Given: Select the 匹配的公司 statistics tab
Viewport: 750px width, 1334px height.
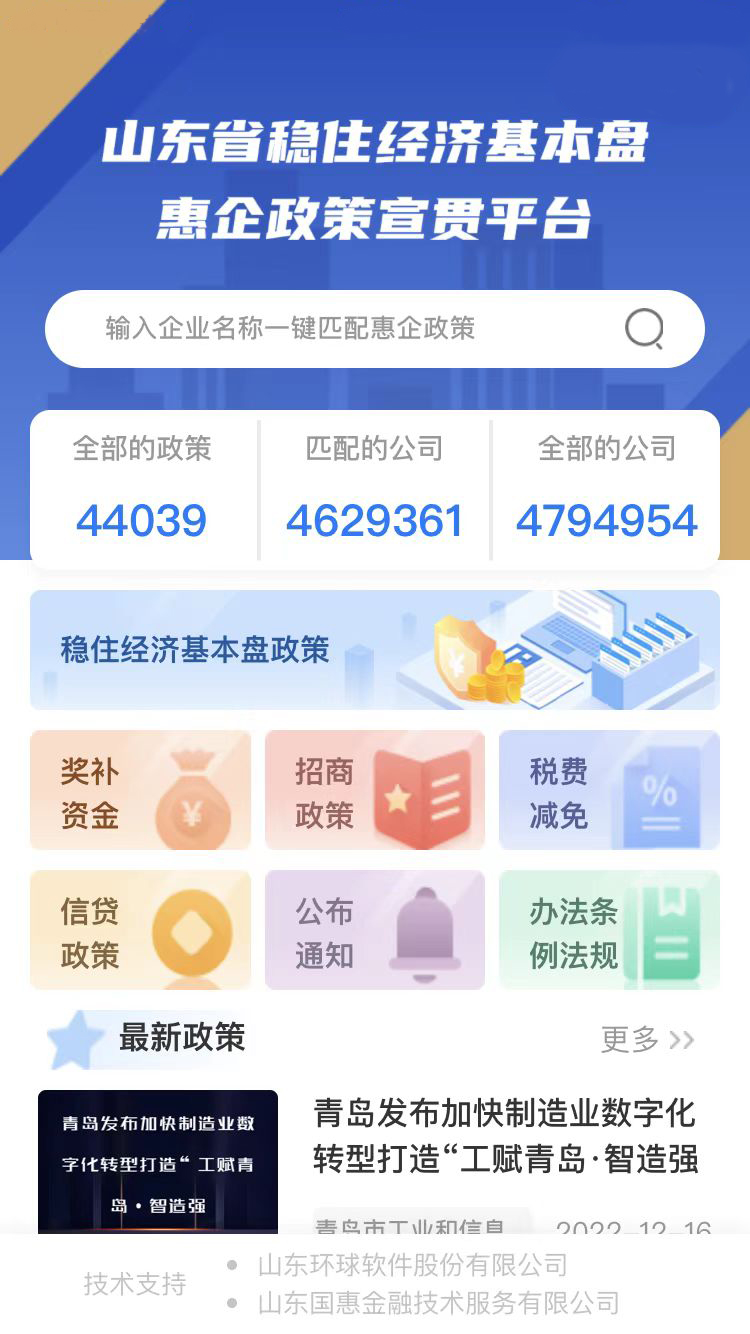Looking at the screenshot, I should click(373, 485).
